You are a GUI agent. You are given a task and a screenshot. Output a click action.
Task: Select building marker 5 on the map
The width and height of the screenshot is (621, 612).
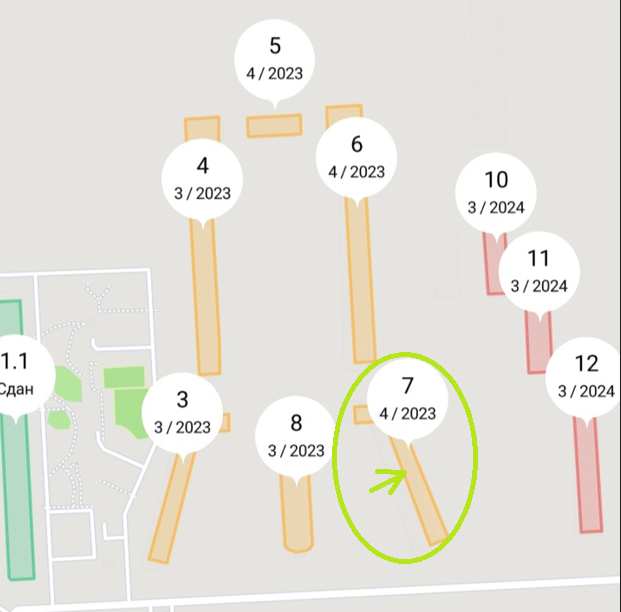(x=275, y=58)
